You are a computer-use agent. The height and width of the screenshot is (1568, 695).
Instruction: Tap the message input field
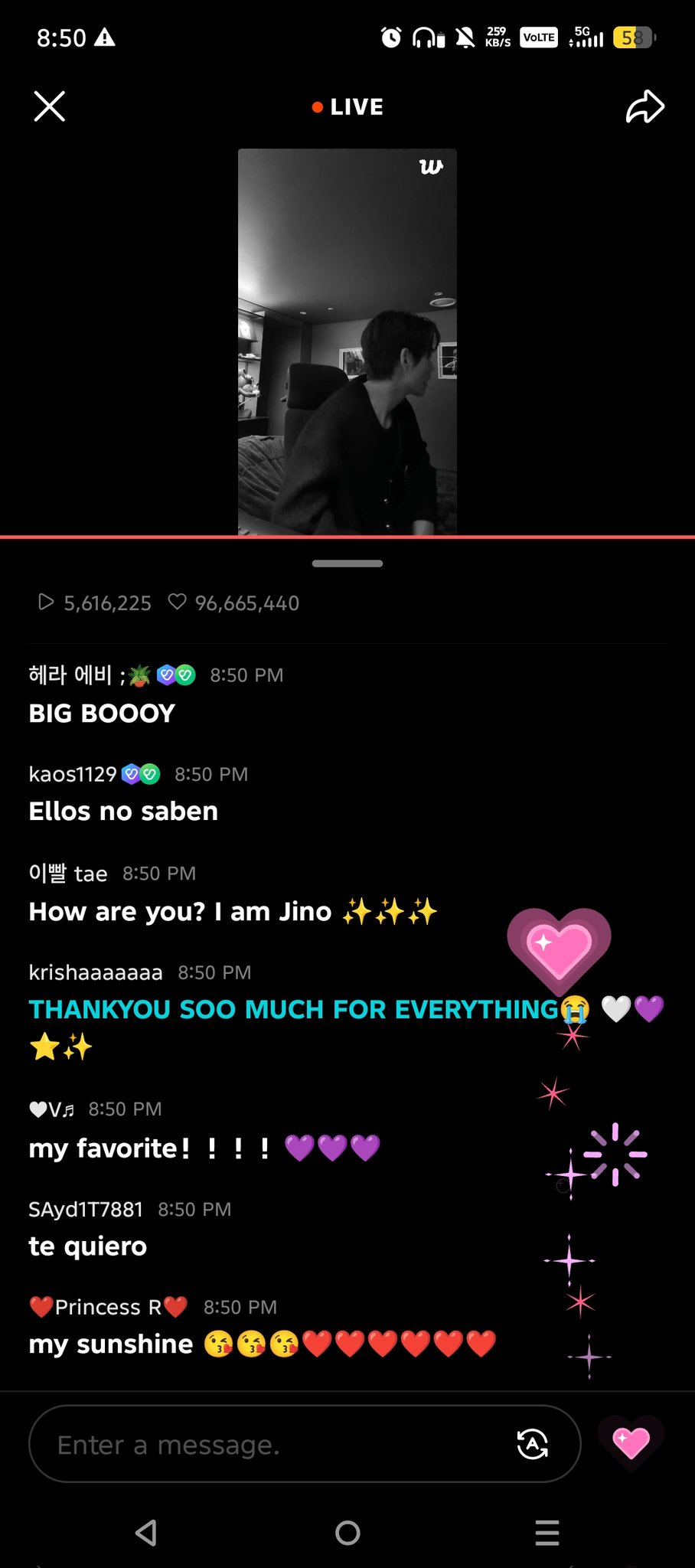click(276, 1445)
